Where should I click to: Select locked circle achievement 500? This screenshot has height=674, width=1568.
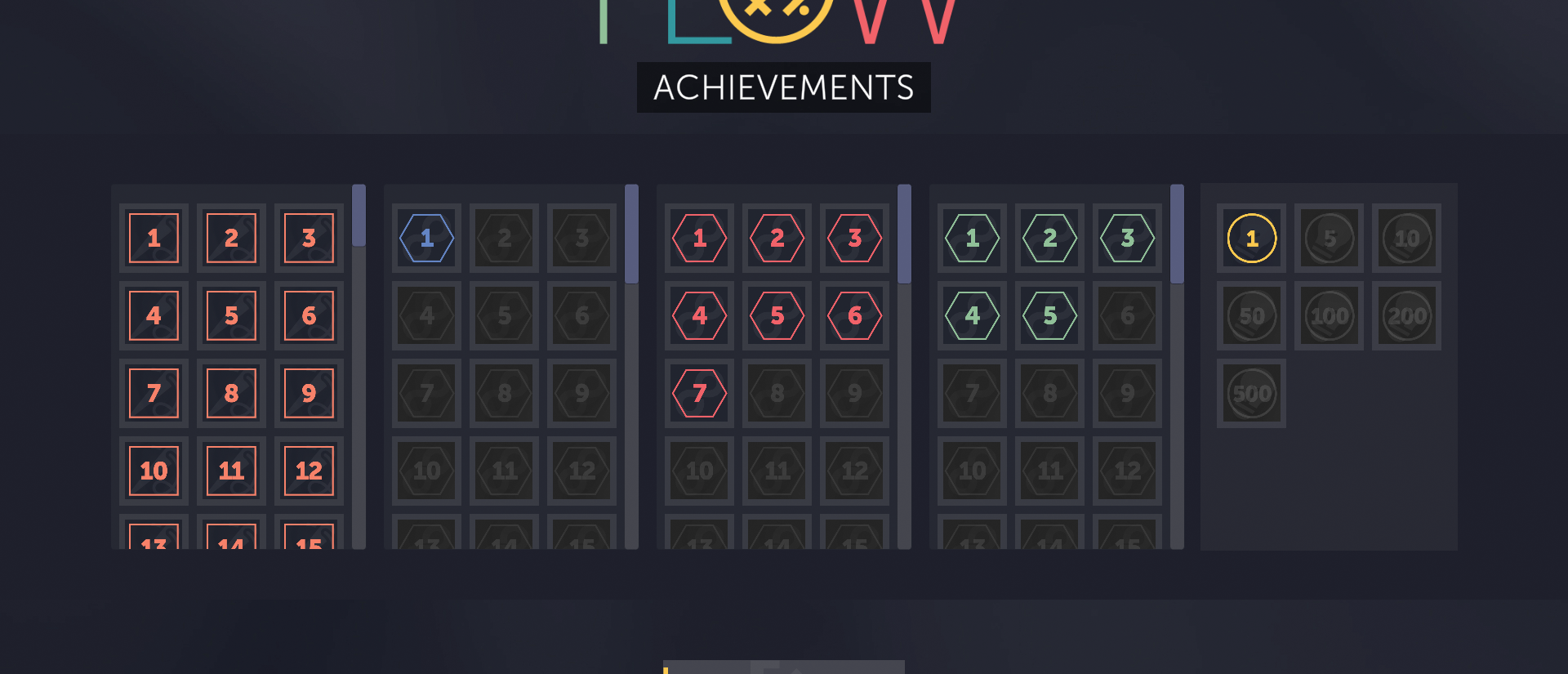pyautogui.click(x=1251, y=393)
